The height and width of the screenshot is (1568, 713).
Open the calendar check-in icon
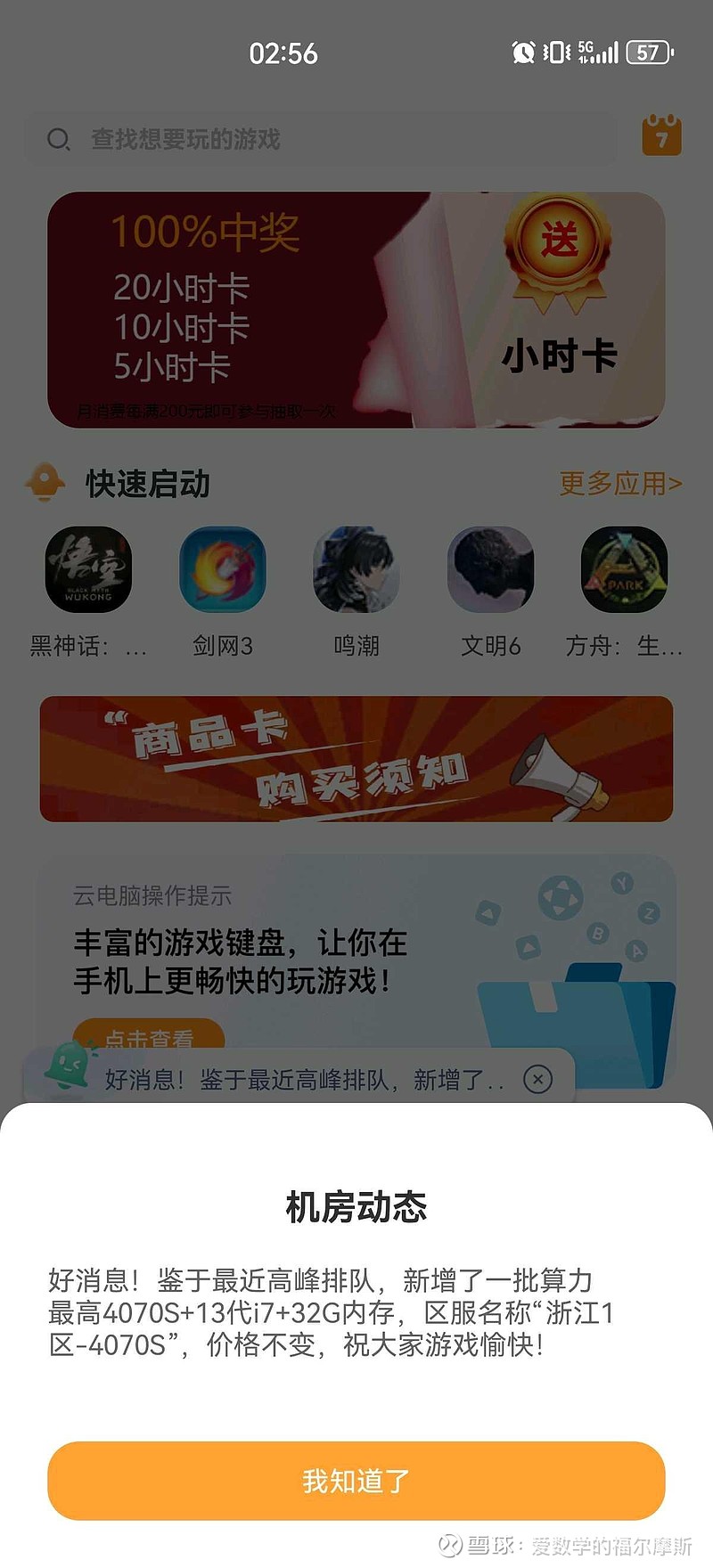coord(661,135)
